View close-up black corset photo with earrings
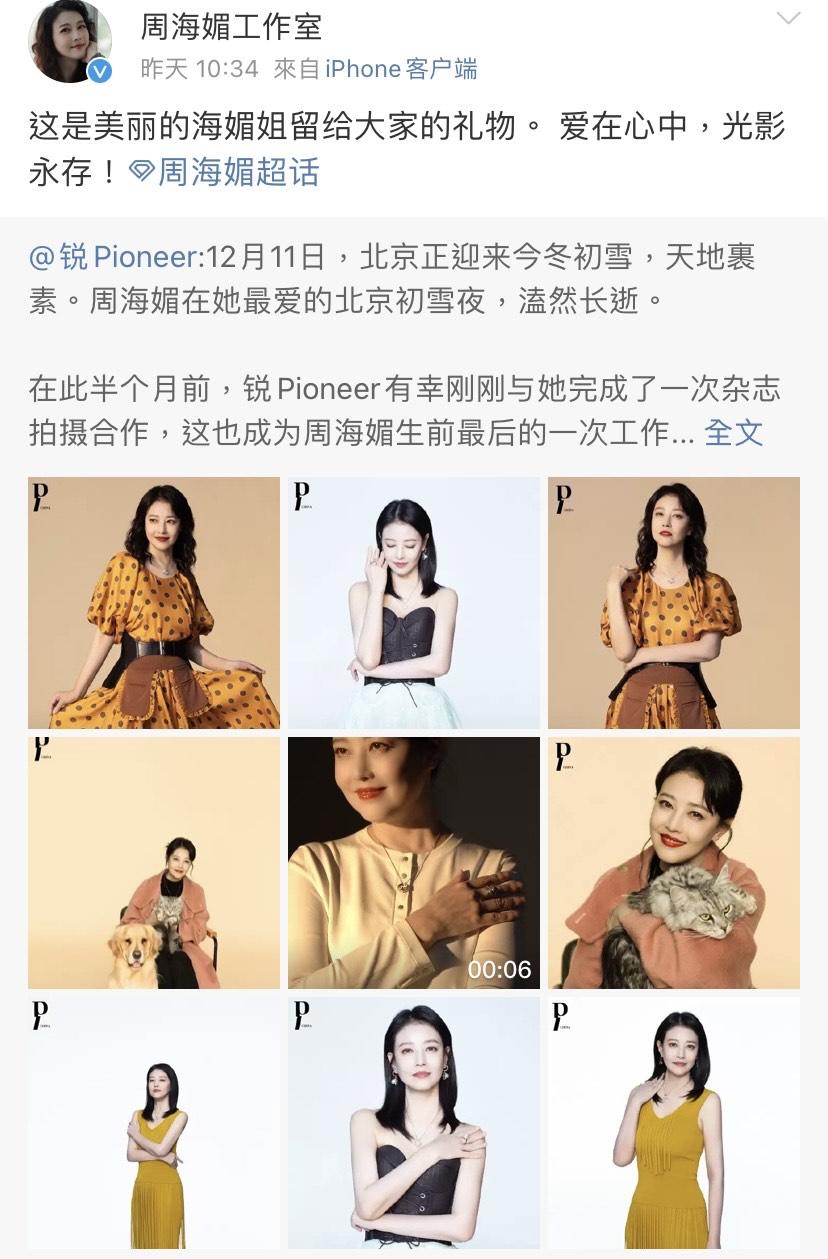The height and width of the screenshot is (1259, 828). [413, 1122]
